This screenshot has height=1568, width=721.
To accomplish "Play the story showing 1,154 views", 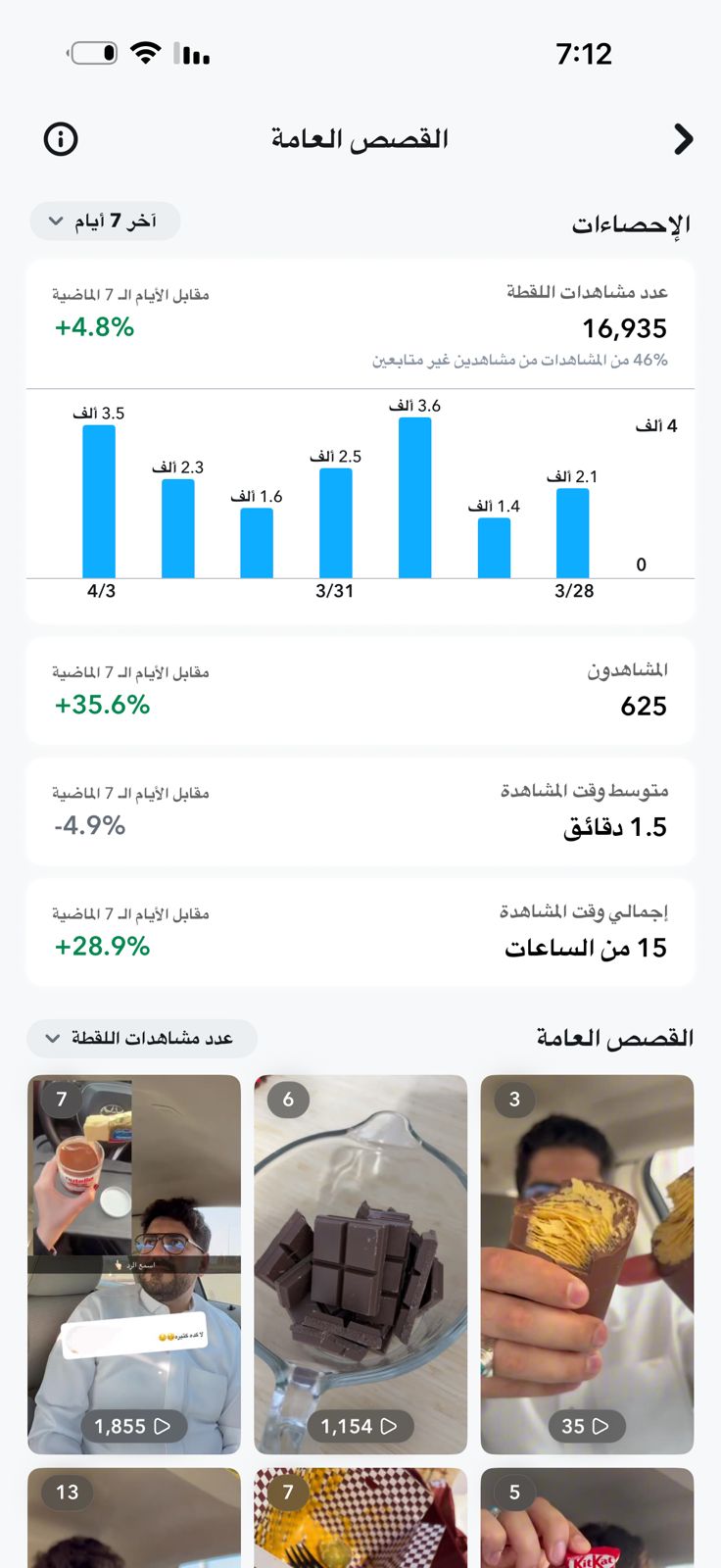I will click(360, 1427).
